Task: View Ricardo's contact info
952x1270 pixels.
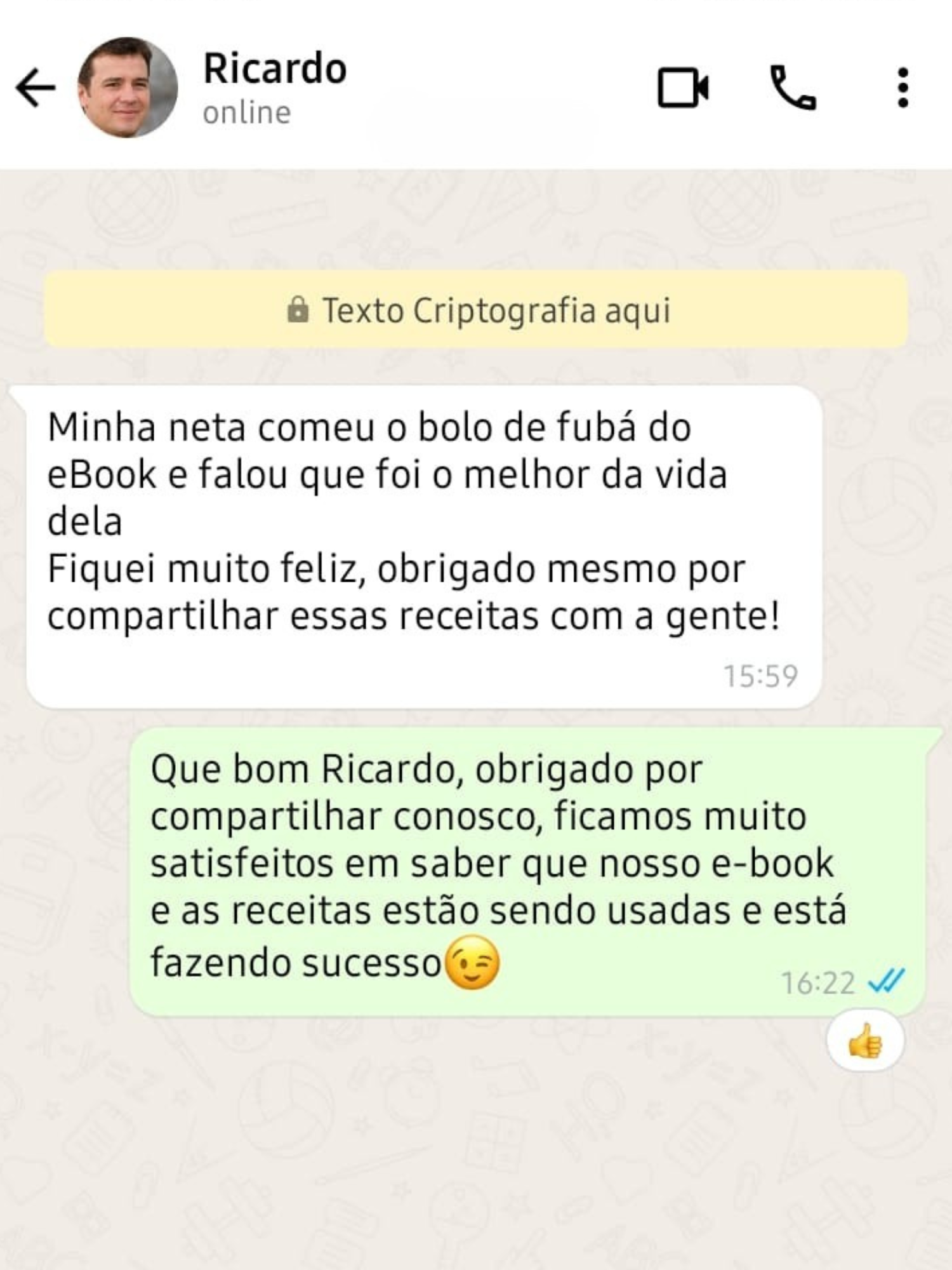Action: (275, 86)
